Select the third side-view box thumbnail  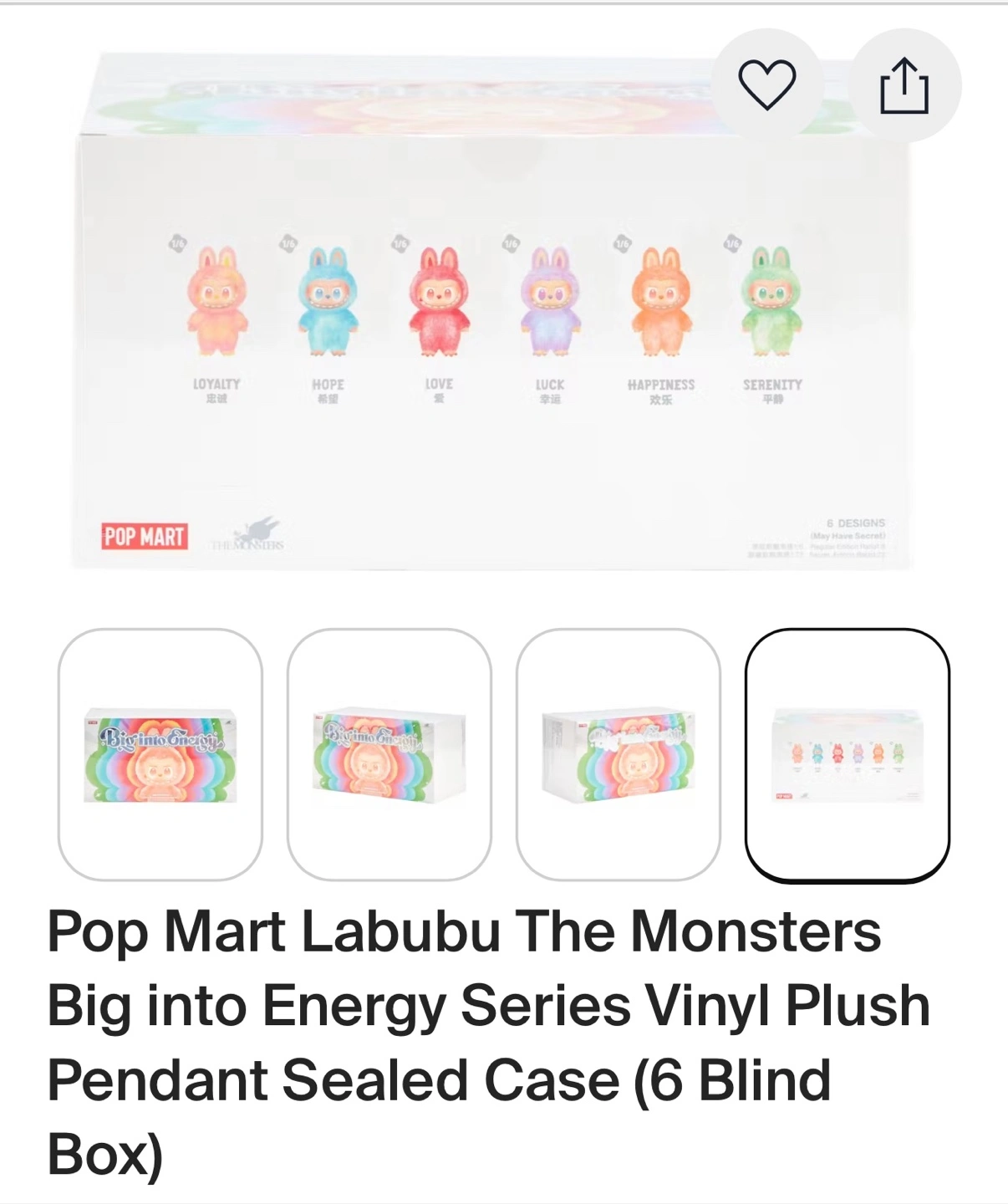(x=619, y=754)
